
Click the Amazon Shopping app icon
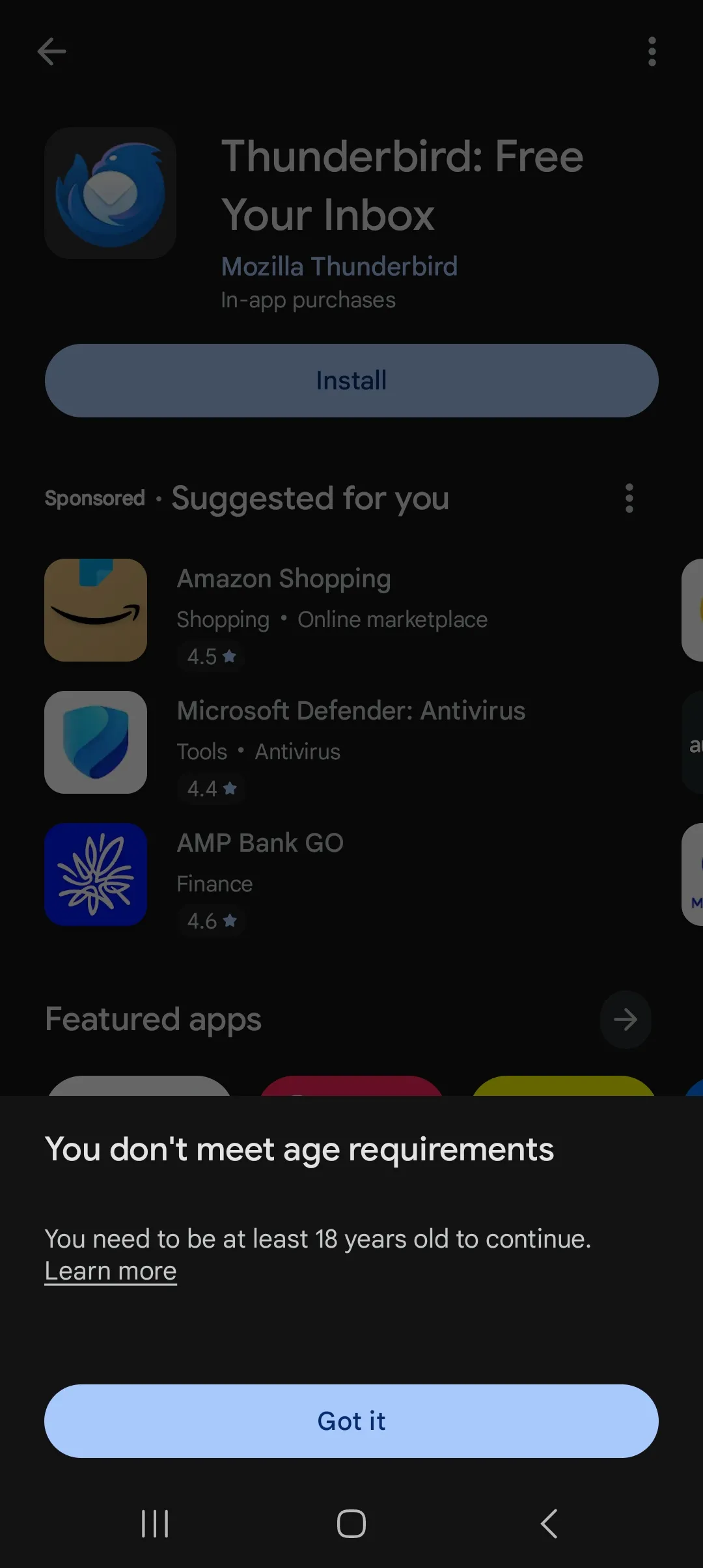pyautogui.click(x=96, y=609)
